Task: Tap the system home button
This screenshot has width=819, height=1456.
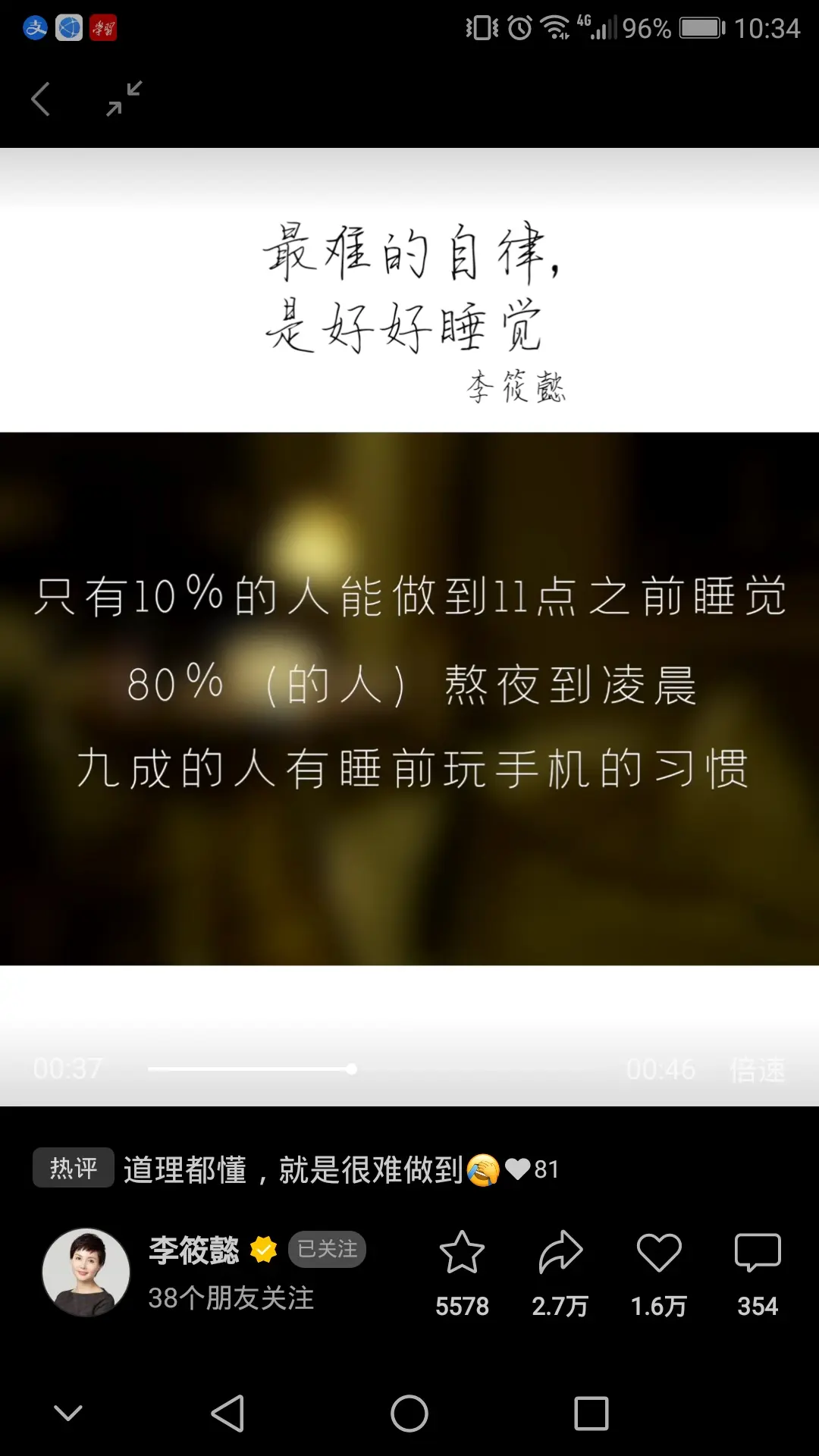Action: pyautogui.click(x=409, y=1414)
